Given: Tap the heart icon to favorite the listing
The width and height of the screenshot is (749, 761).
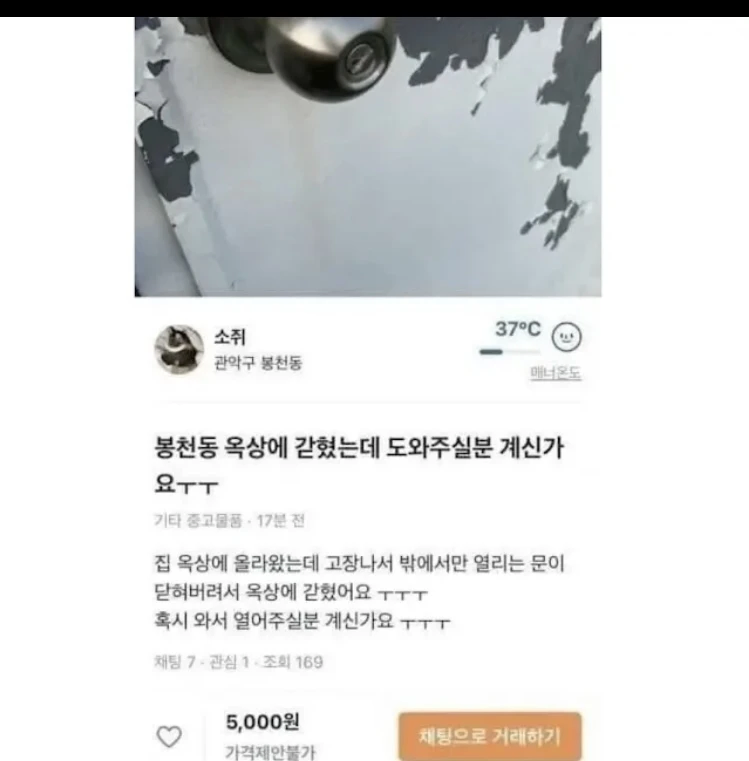Looking at the screenshot, I should click(168, 733).
